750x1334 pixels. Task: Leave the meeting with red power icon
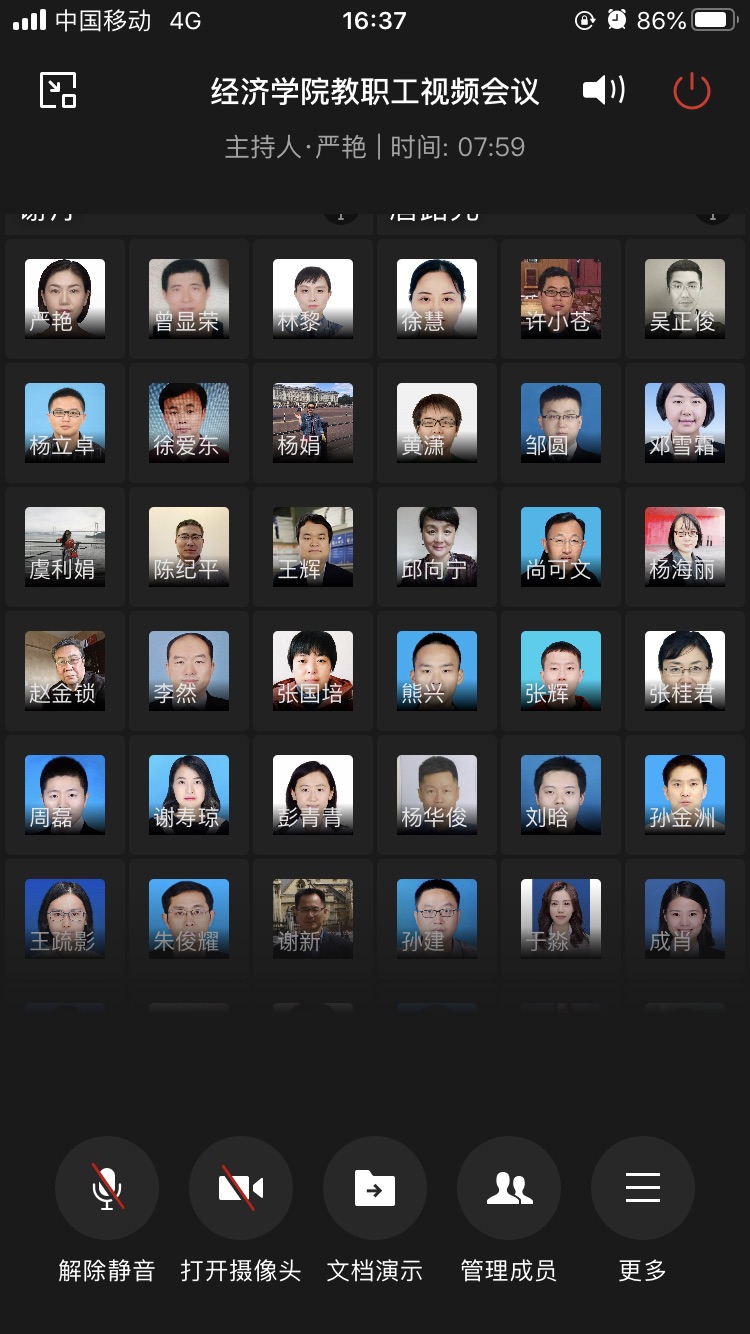pos(691,91)
